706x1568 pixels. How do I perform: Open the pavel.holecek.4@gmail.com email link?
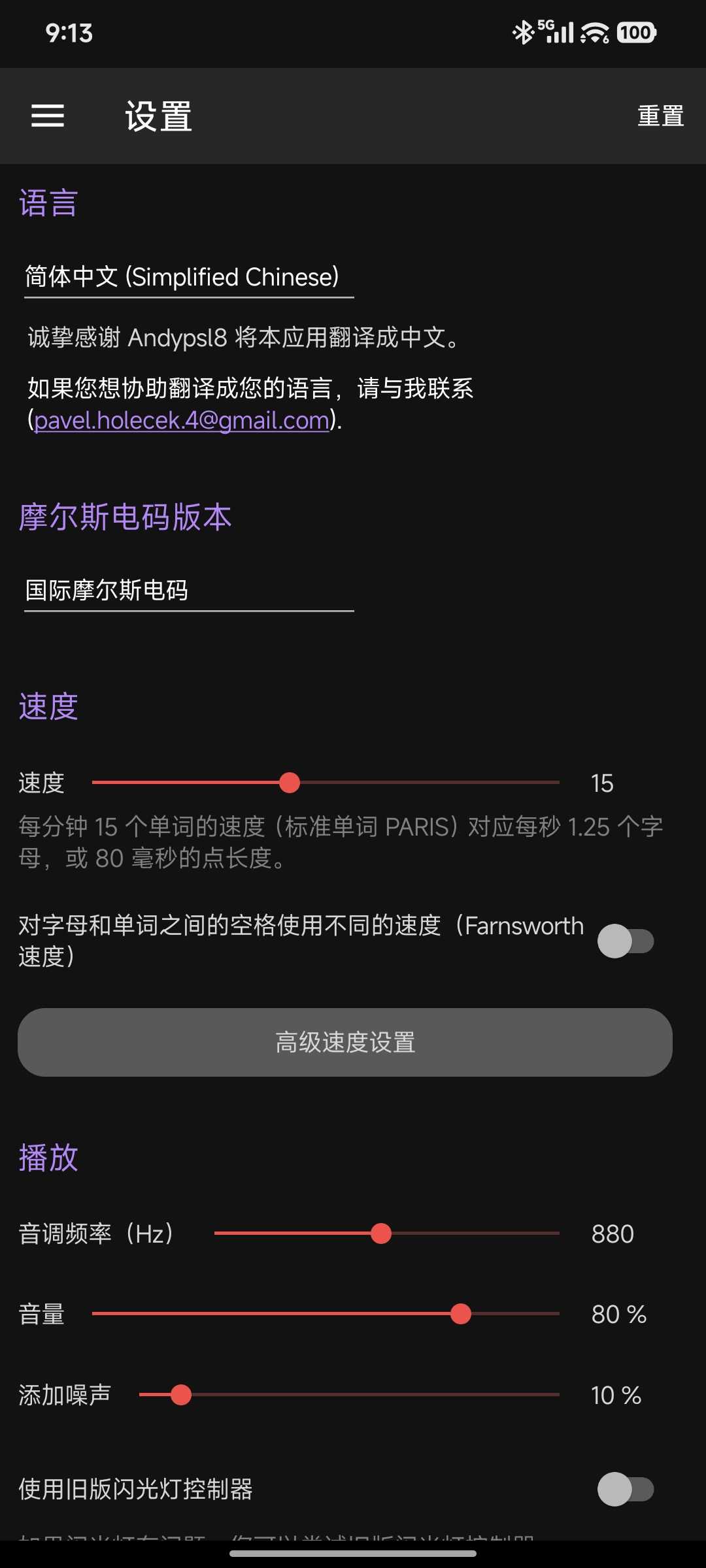click(182, 420)
